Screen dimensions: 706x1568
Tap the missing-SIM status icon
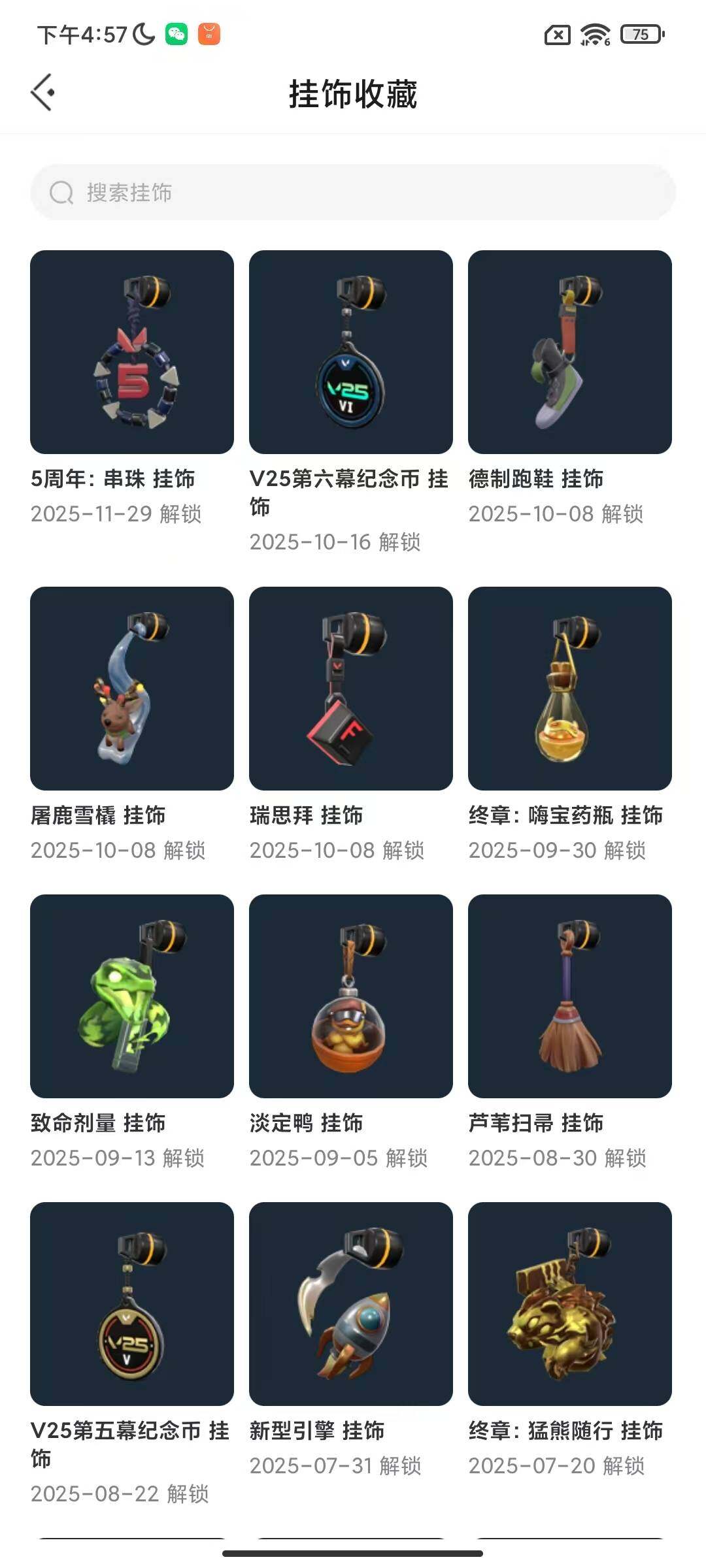coord(557,33)
